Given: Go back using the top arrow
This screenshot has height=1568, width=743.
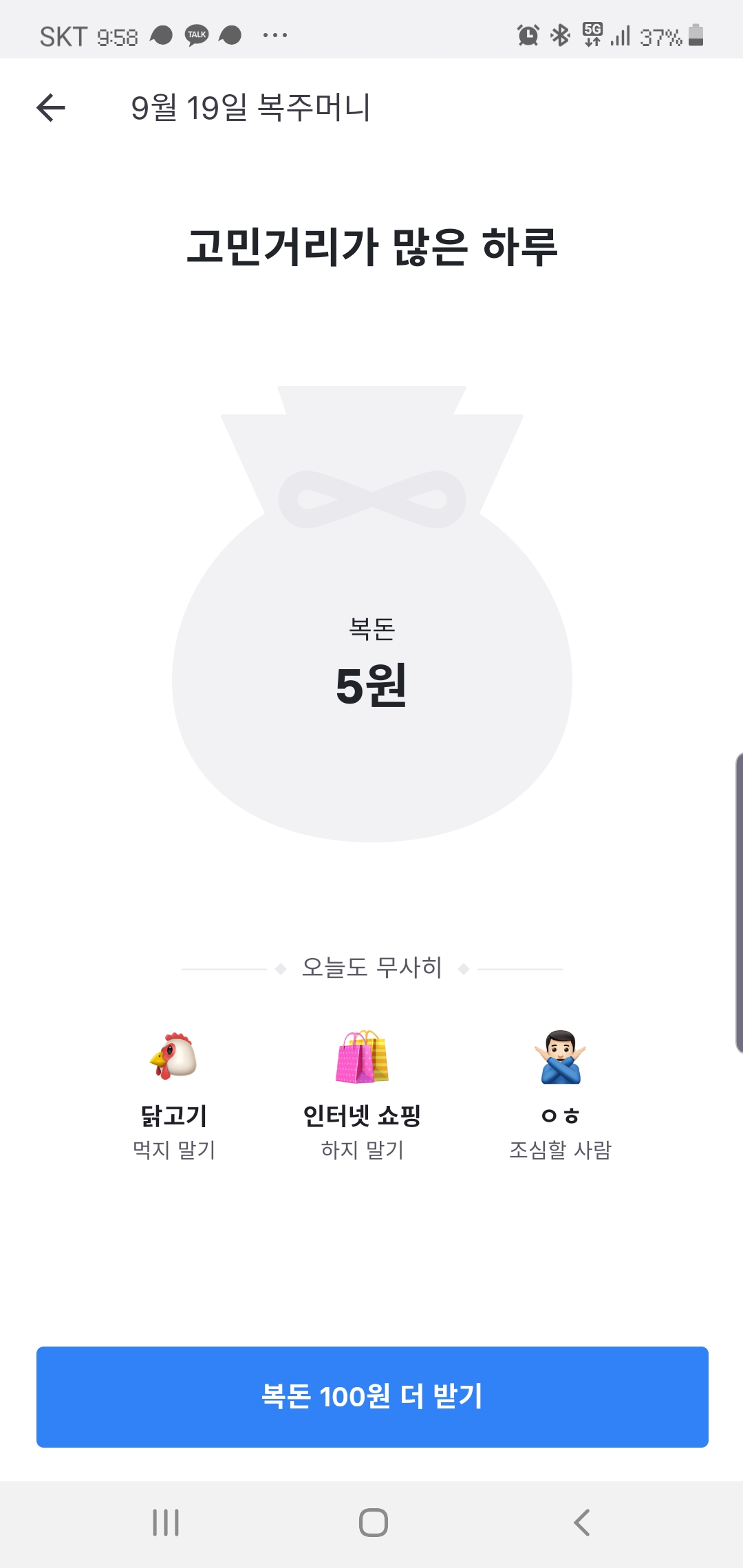Looking at the screenshot, I should (x=51, y=108).
